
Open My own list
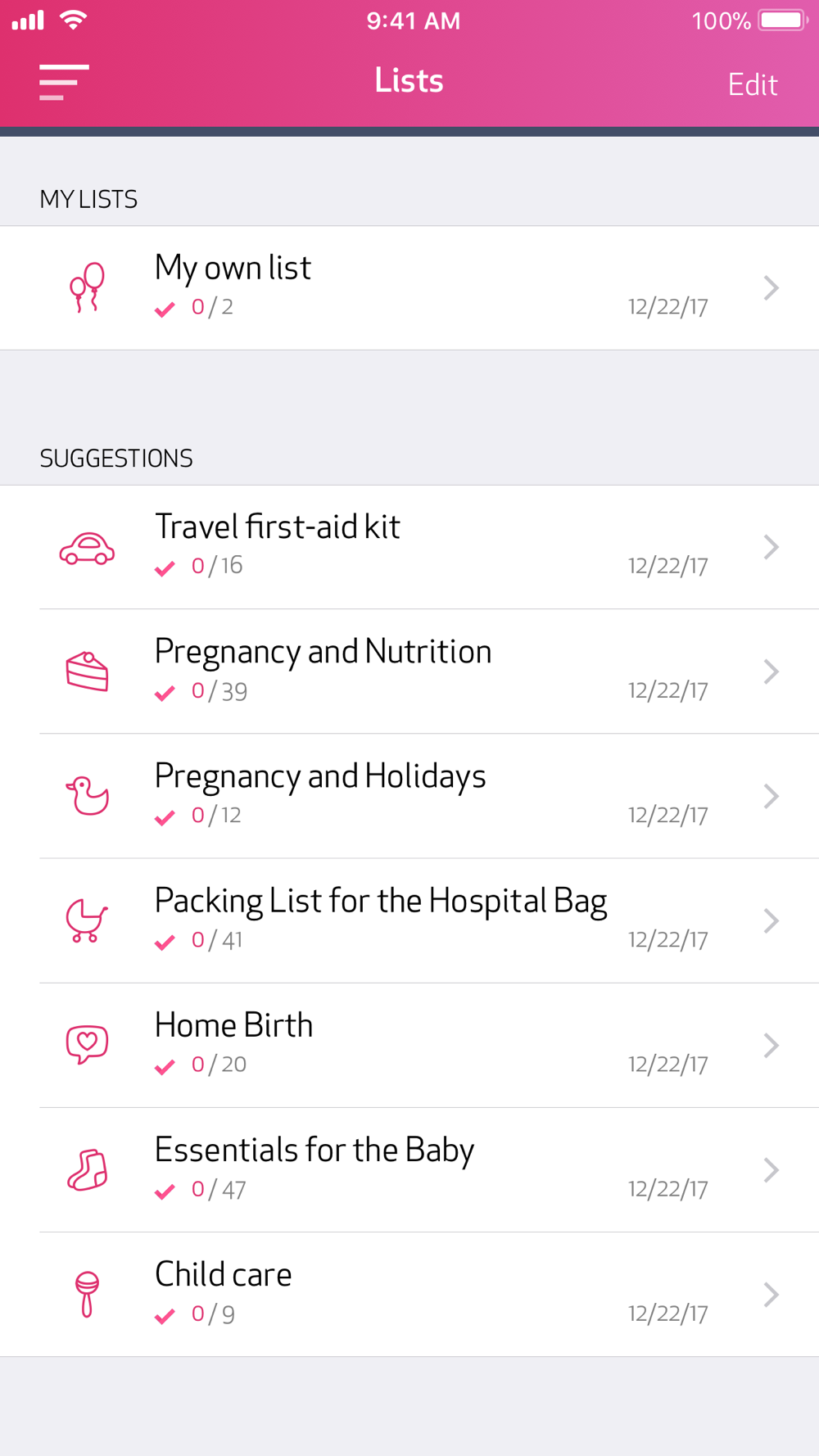pos(409,288)
